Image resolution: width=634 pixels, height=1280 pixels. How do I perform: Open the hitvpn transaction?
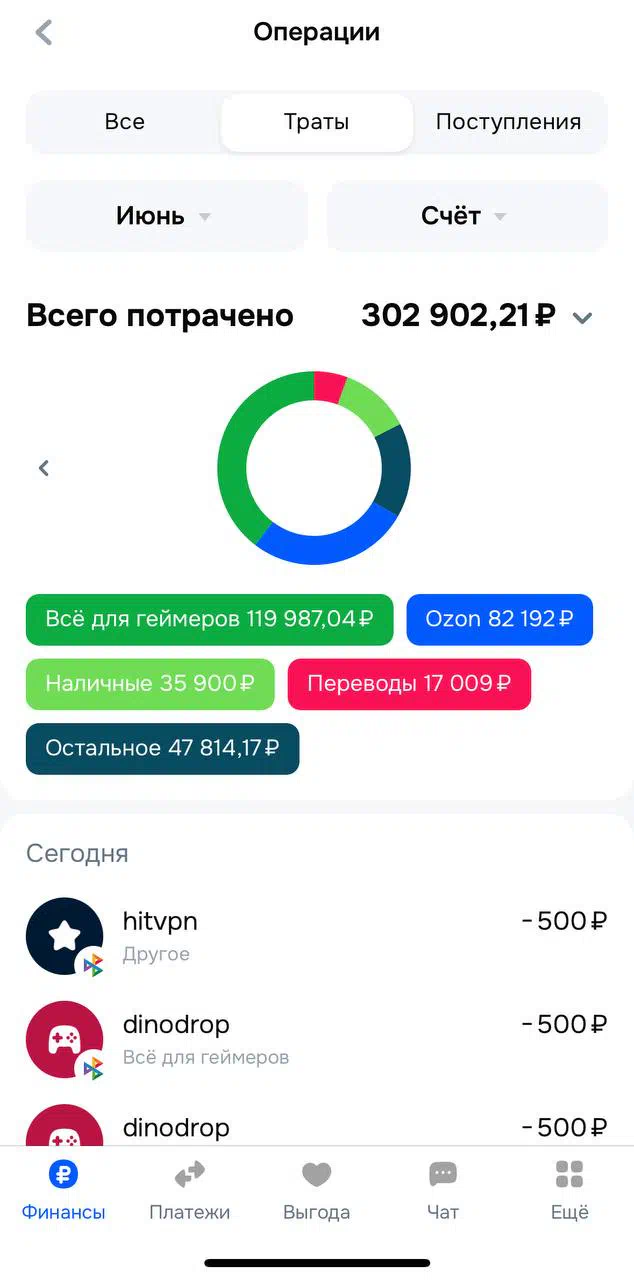pyautogui.click(x=317, y=936)
